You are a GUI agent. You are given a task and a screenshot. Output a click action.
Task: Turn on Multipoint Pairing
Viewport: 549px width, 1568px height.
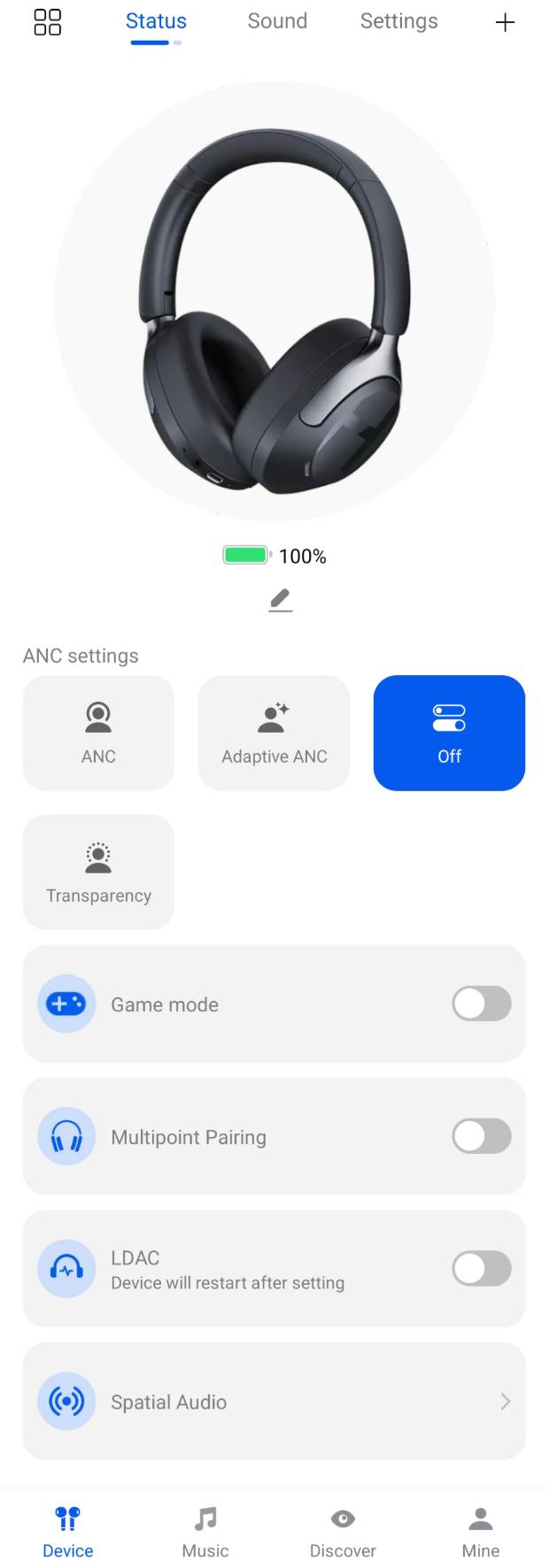click(481, 1136)
